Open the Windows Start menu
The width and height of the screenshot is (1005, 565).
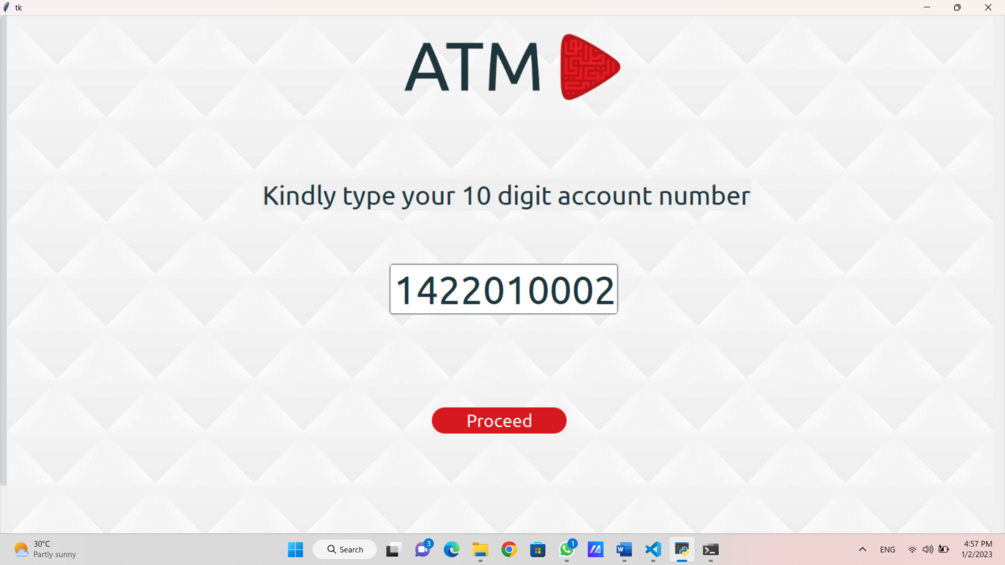[295, 550]
